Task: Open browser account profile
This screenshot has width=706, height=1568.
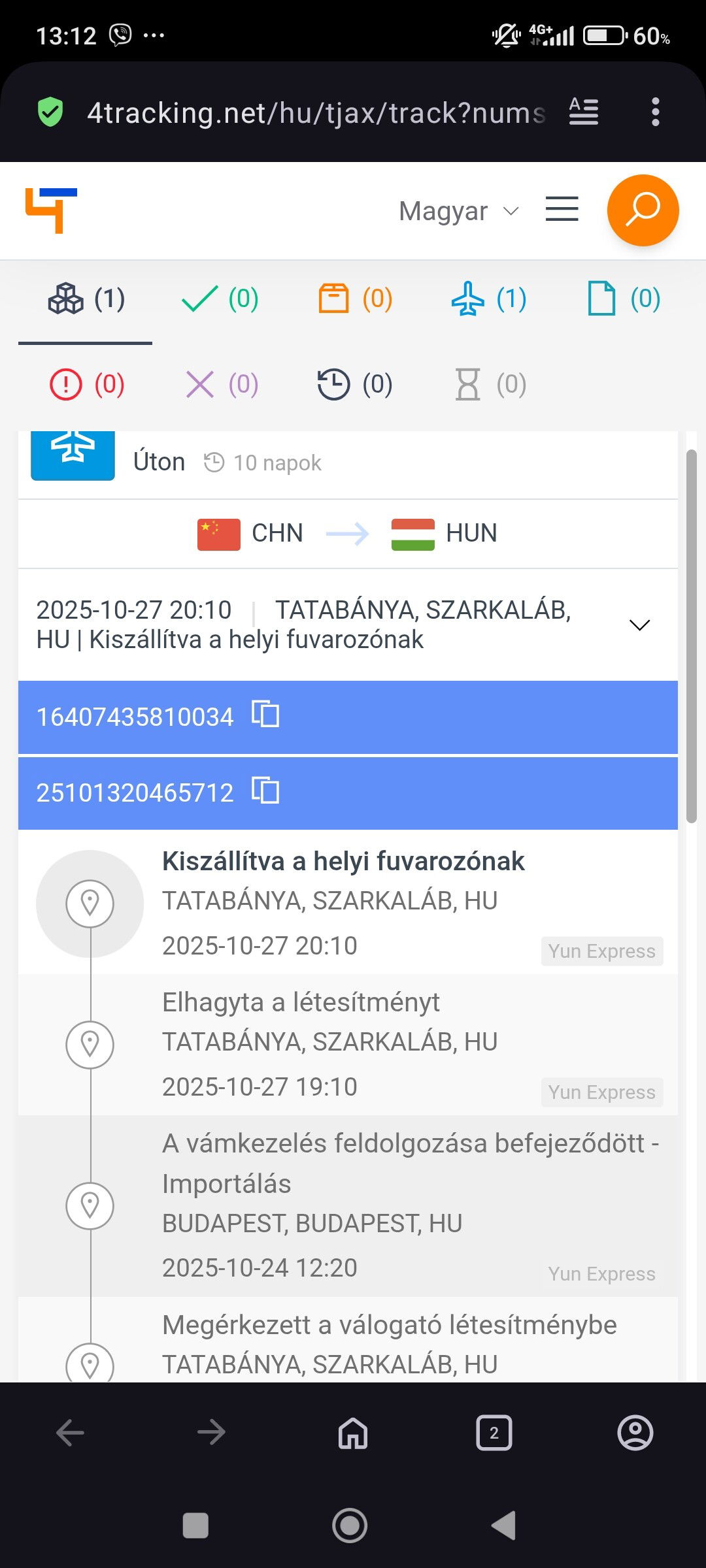Action: [635, 1433]
